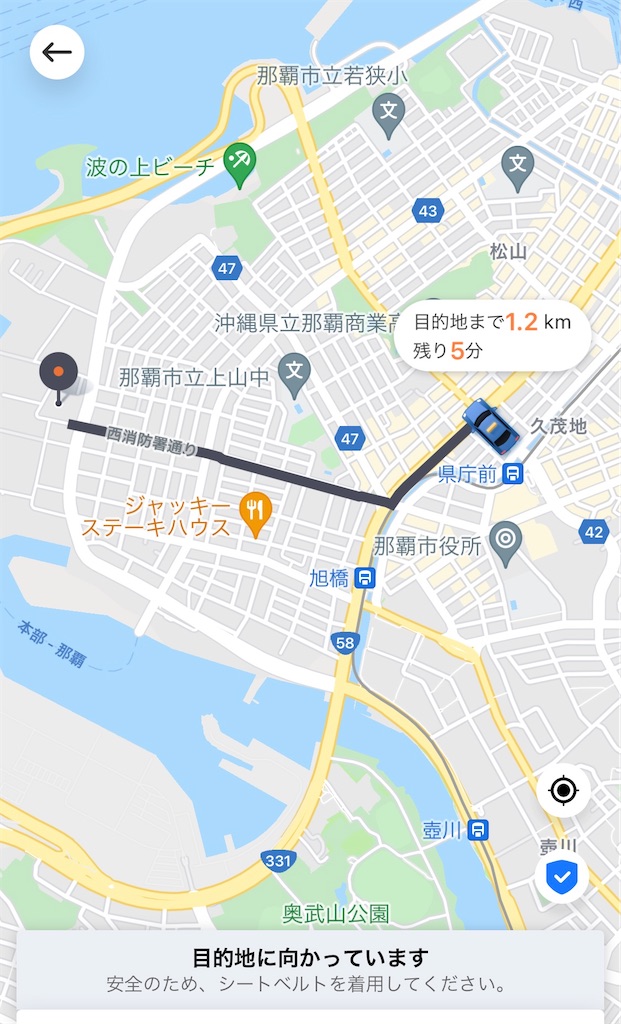Recenter the map on current location
Image resolution: width=621 pixels, height=1024 pixels.
coord(563,792)
